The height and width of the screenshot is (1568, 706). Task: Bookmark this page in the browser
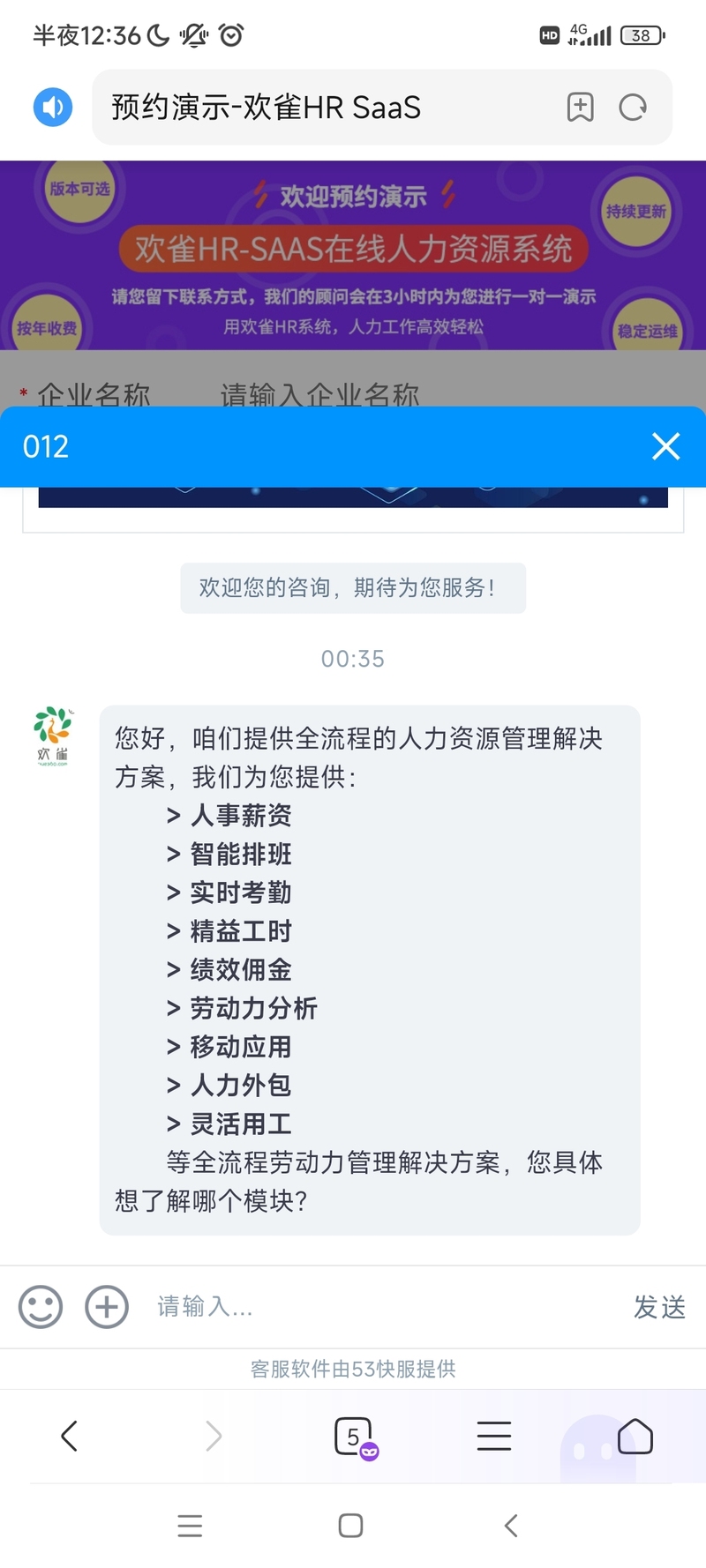tap(580, 108)
